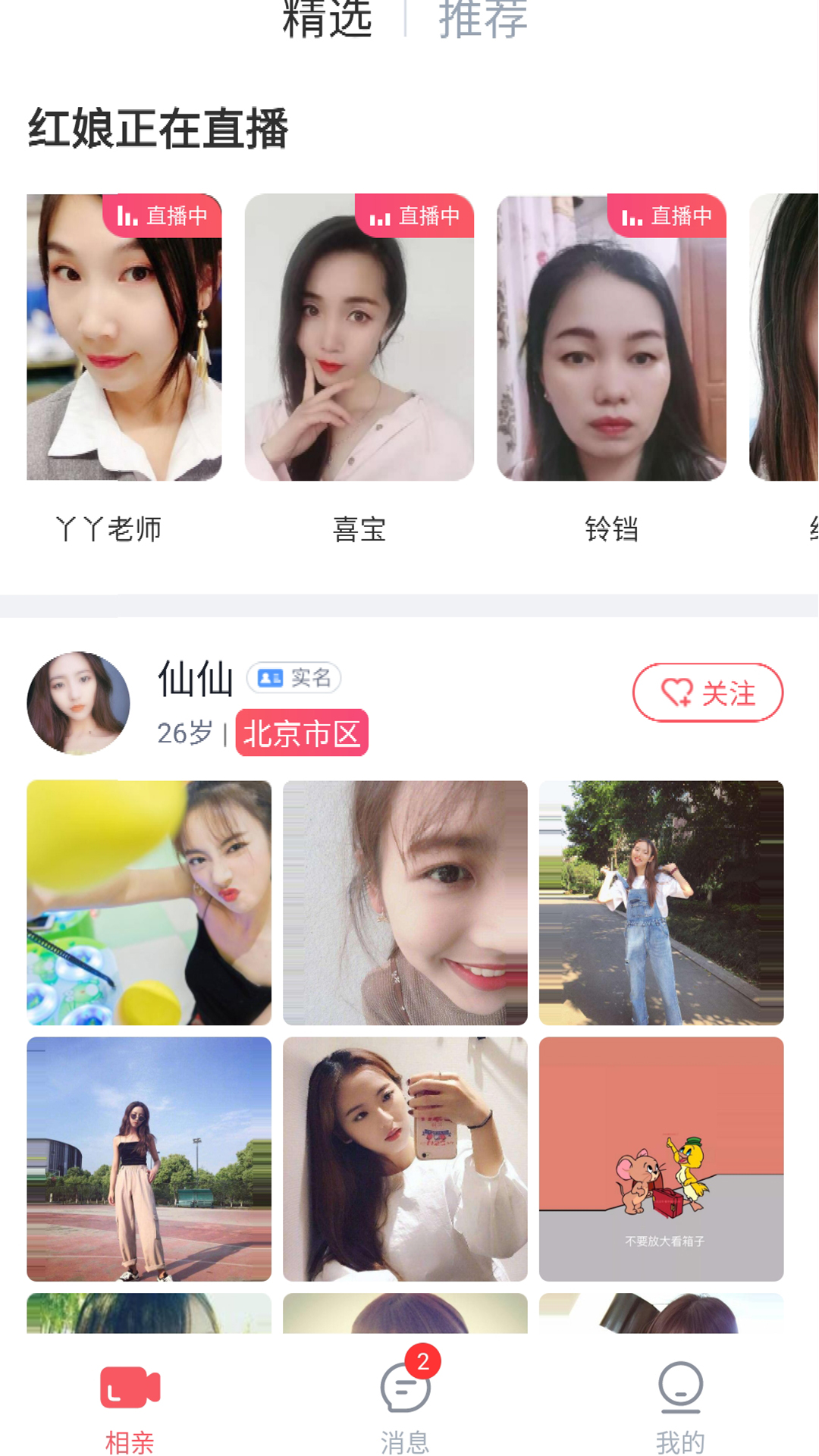View 仙仙's photo with yellow balloon
This screenshot has height=1456, width=819.
click(x=149, y=902)
